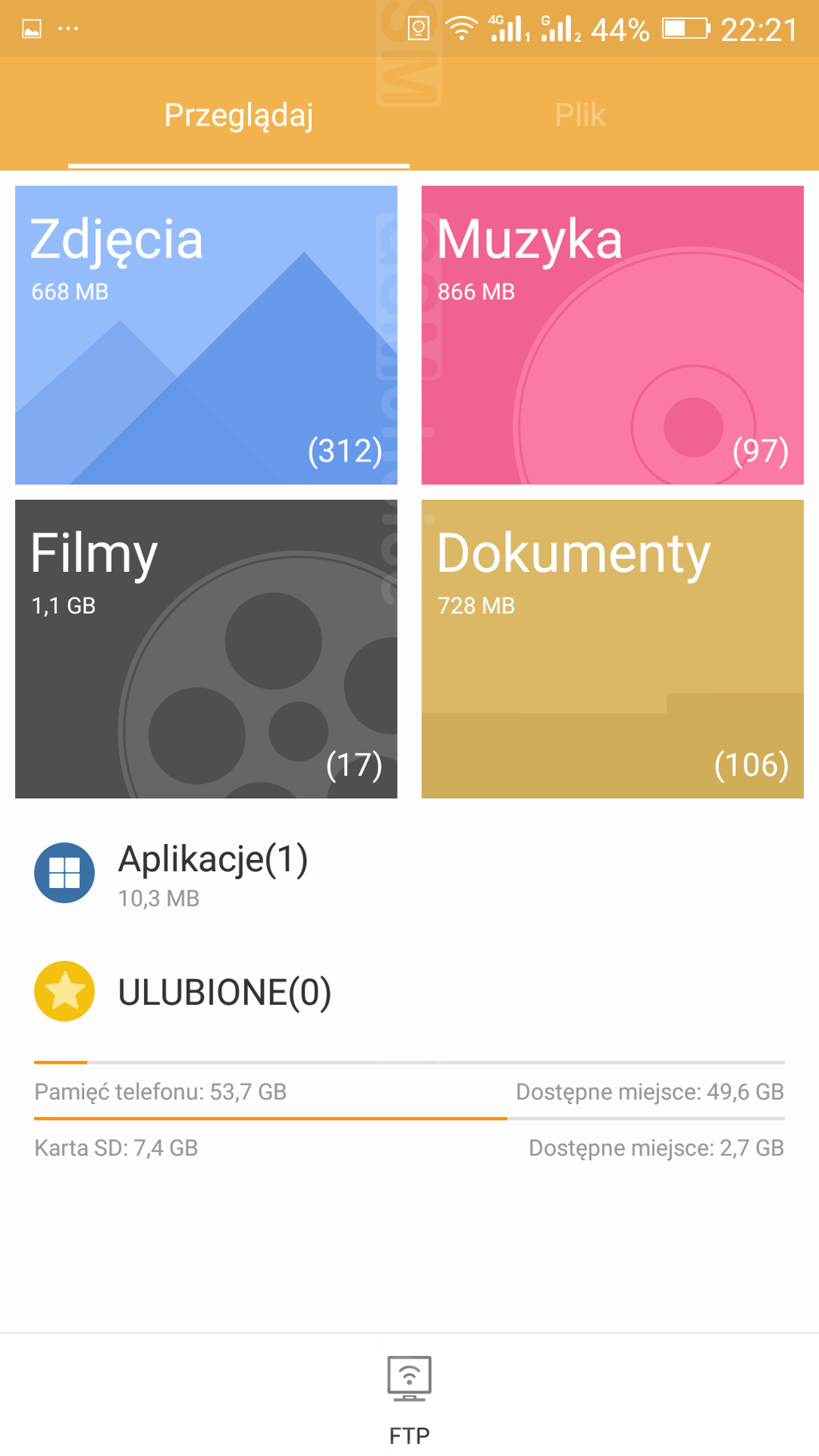View the ULUBIONE favorites
819x1456 pixels.
tap(409, 991)
